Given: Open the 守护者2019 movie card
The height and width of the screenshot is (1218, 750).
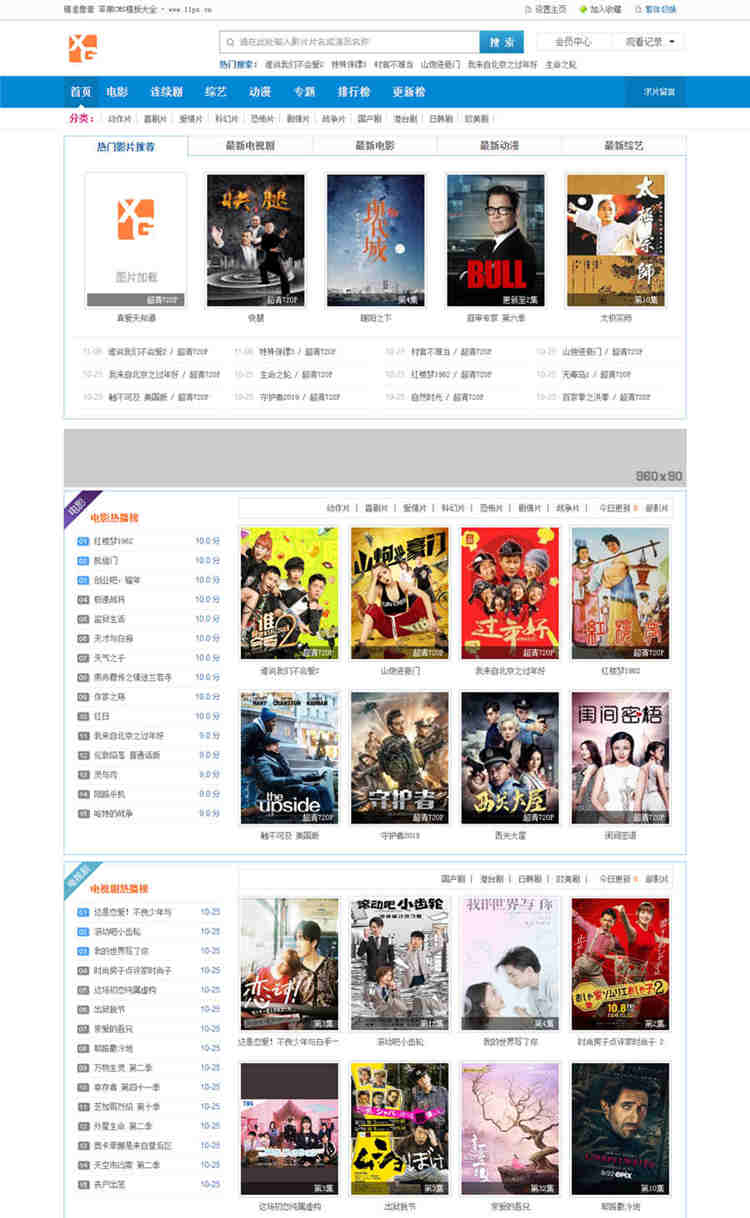Looking at the screenshot, I should click(399, 757).
